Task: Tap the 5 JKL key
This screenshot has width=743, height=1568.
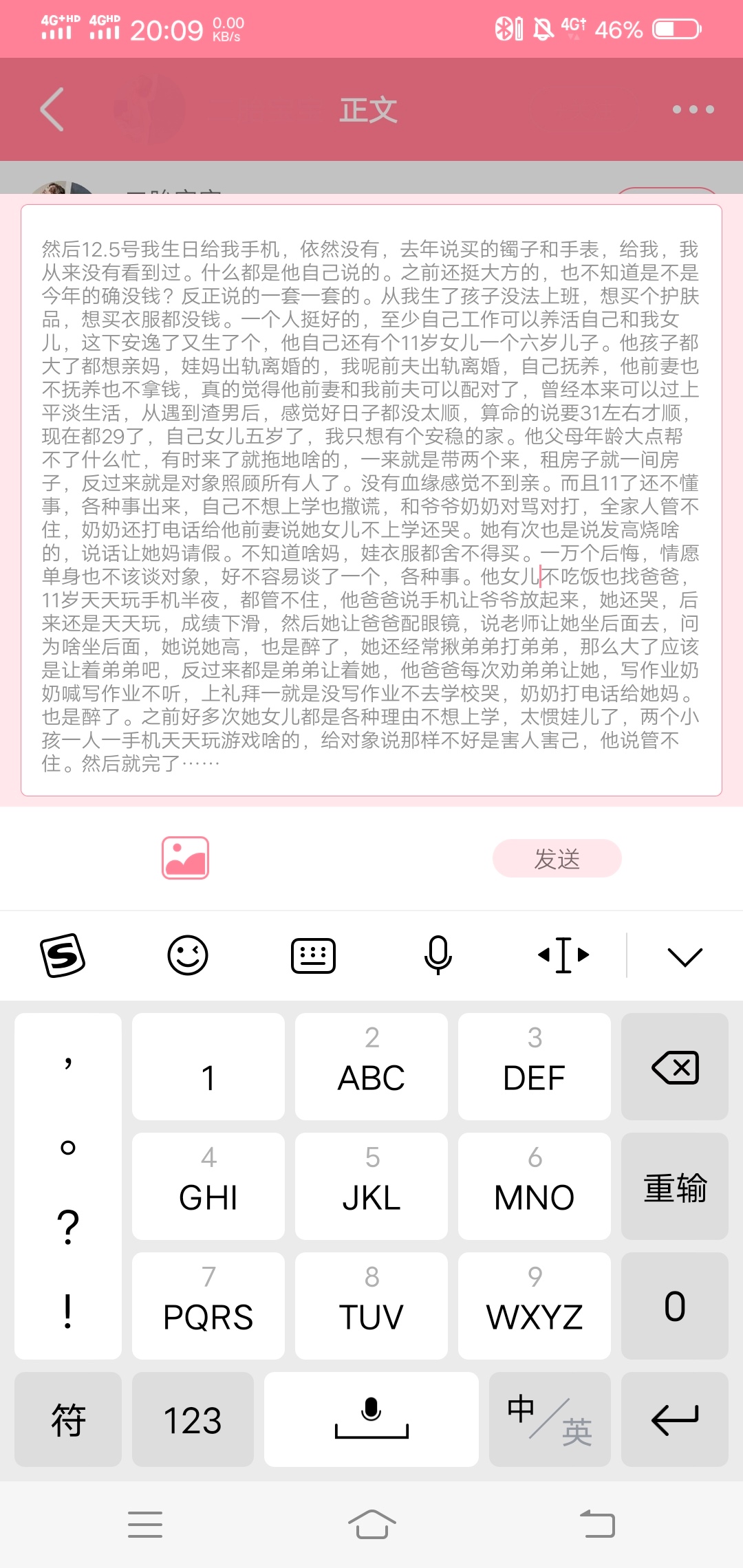Action: pos(371,1186)
